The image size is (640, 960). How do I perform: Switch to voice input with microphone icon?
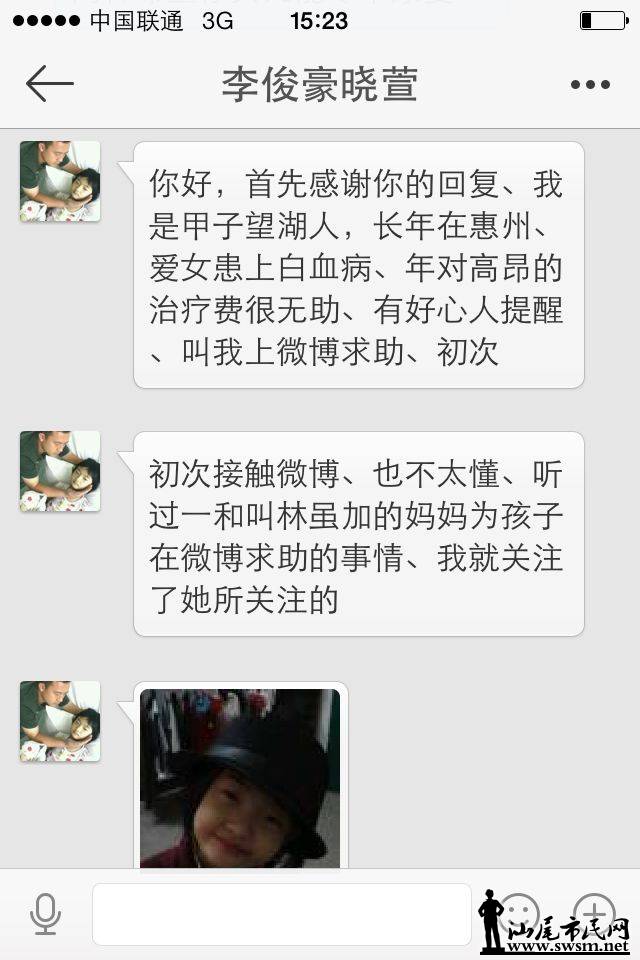[45, 914]
